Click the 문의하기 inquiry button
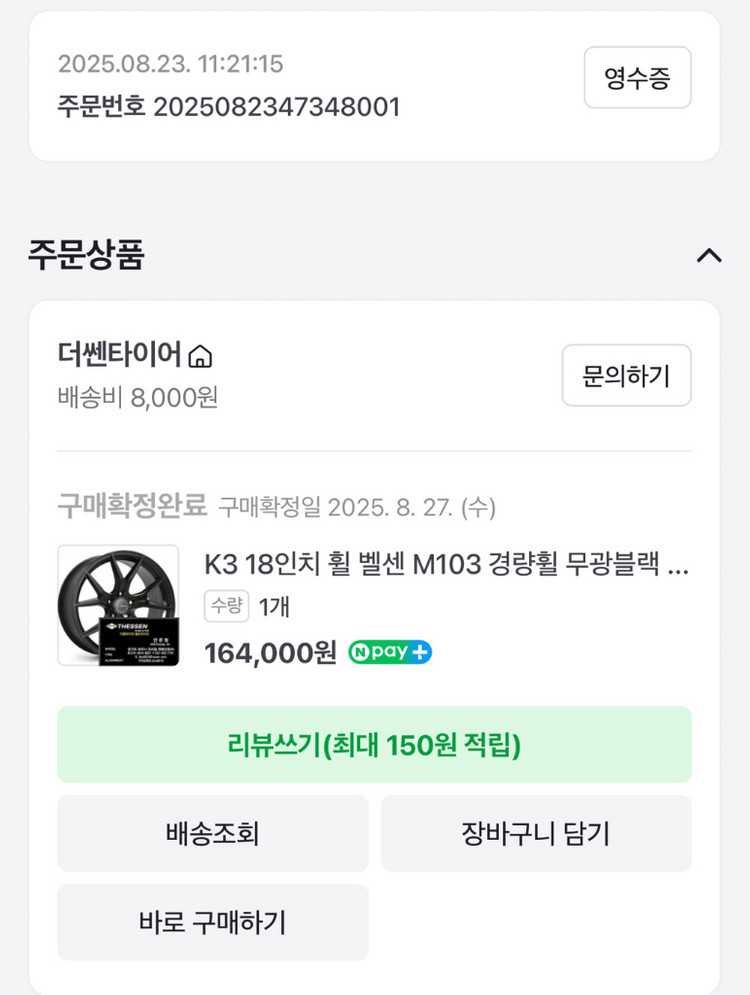The image size is (750, 995). click(x=626, y=375)
